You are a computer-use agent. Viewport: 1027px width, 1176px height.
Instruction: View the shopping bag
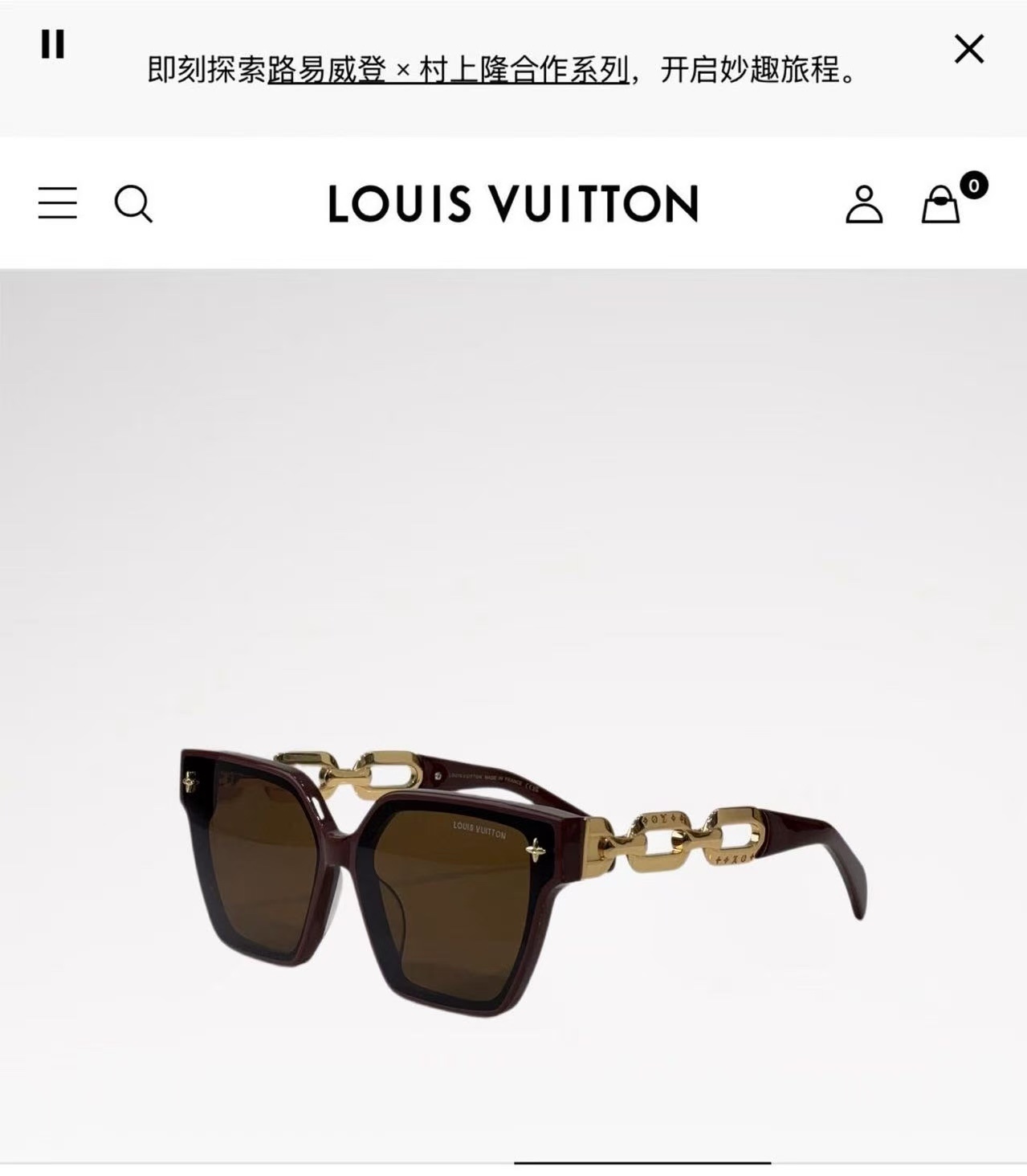coord(940,205)
